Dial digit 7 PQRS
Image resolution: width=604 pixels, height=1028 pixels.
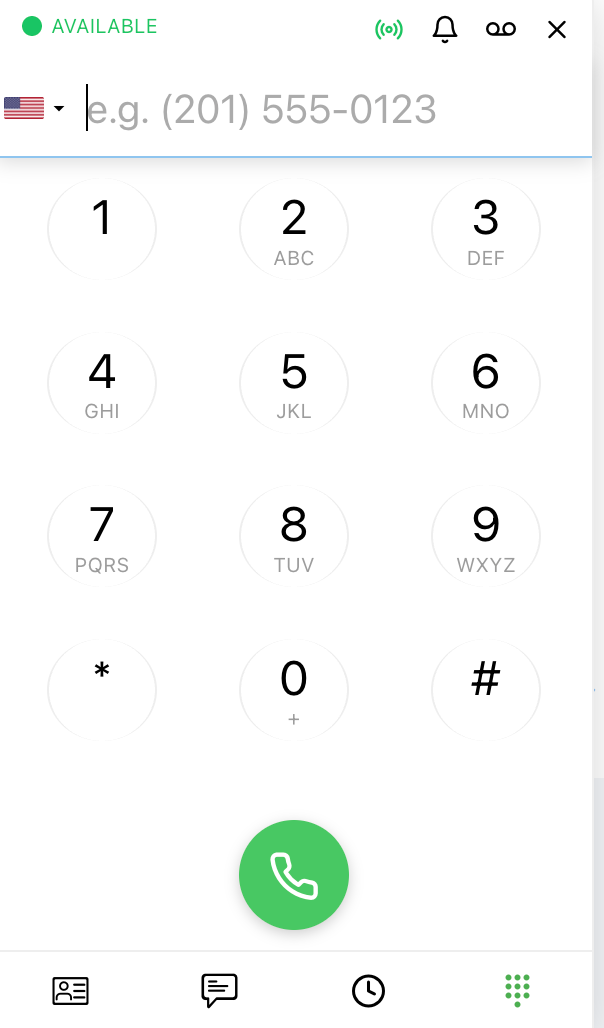pos(102,539)
